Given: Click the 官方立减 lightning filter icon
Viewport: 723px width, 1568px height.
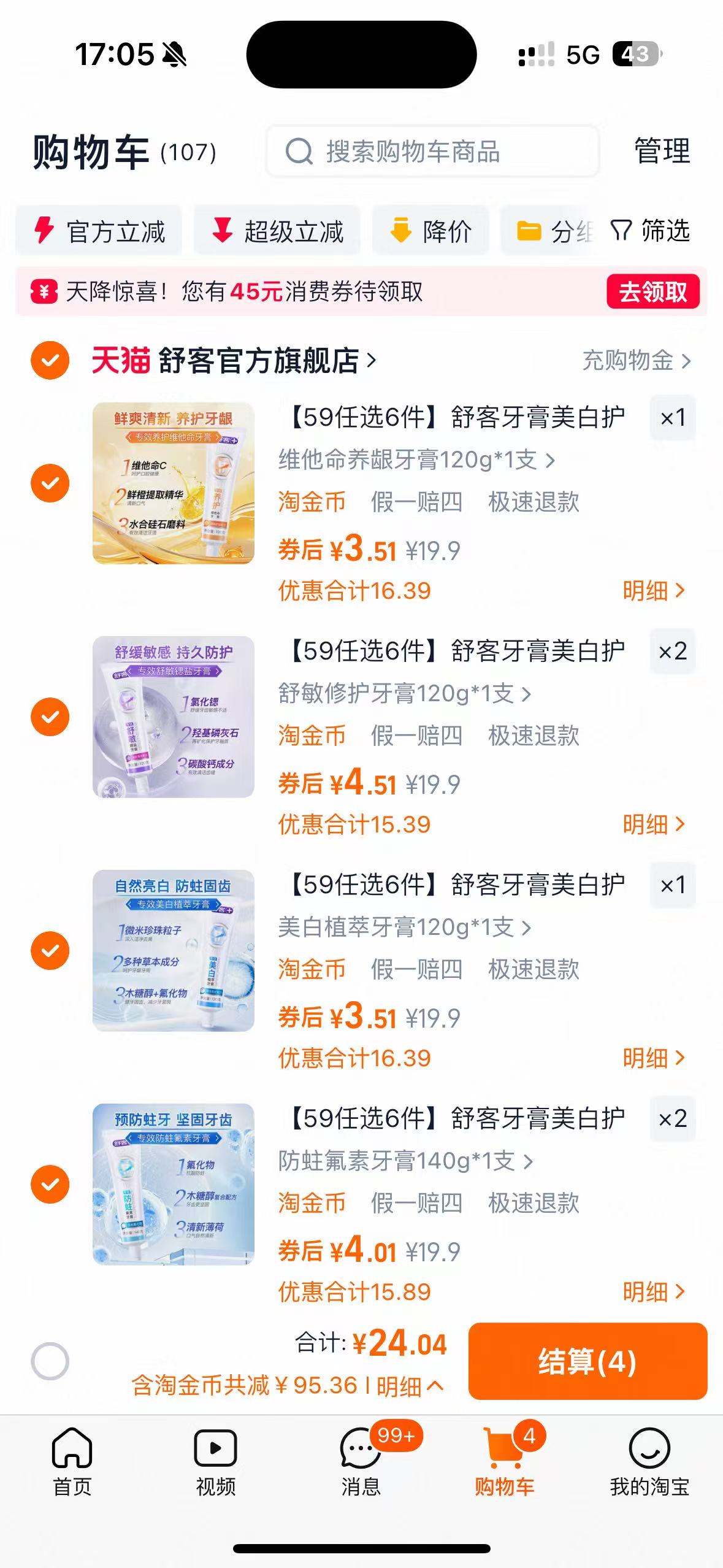Looking at the screenshot, I should tap(44, 230).
